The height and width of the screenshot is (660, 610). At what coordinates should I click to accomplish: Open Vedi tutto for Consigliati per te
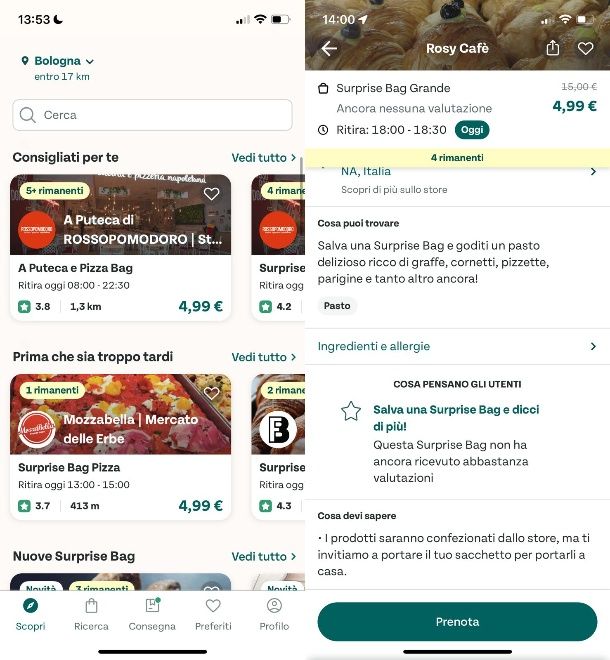[264, 158]
